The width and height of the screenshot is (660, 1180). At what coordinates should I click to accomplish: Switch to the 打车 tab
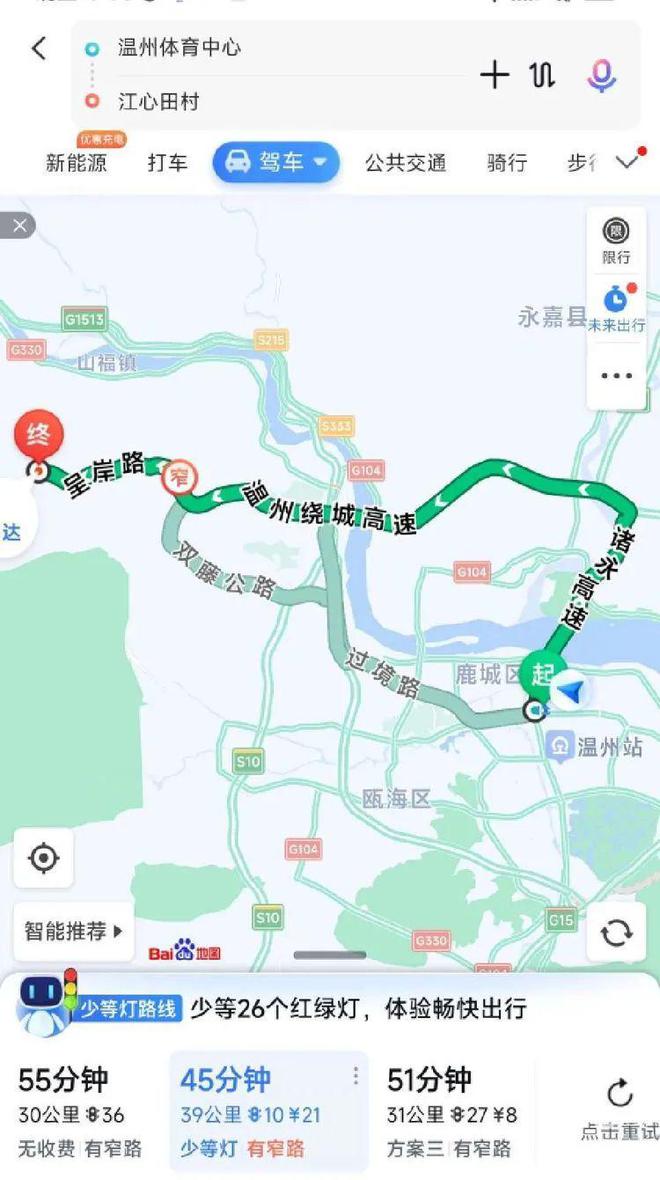[x=167, y=163]
